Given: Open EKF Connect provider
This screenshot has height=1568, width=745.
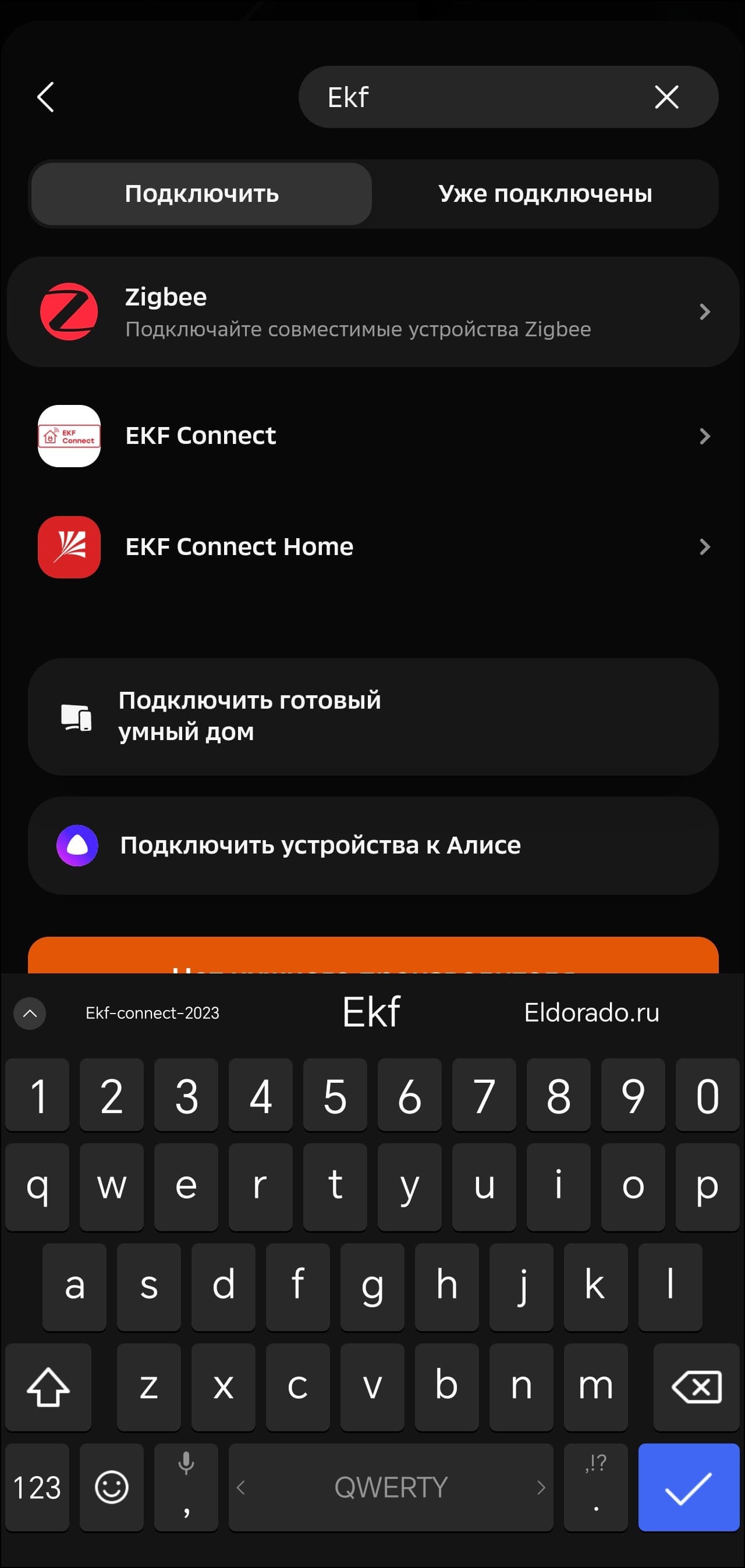Looking at the screenshot, I should click(x=373, y=436).
